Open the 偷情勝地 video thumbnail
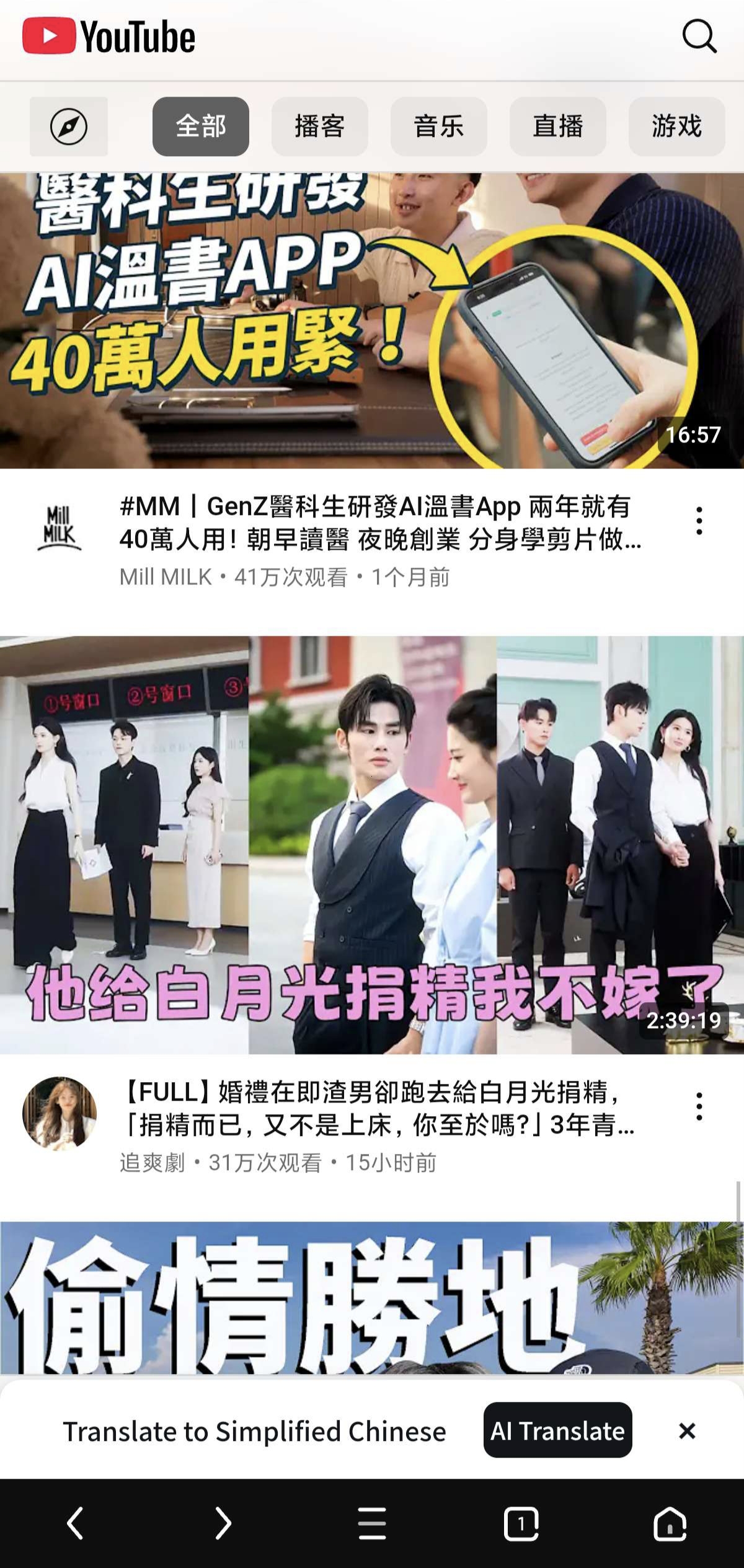Image resolution: width=744 pixels, height=1568 pixels. pyautogui.click(x=372, y=1295)
